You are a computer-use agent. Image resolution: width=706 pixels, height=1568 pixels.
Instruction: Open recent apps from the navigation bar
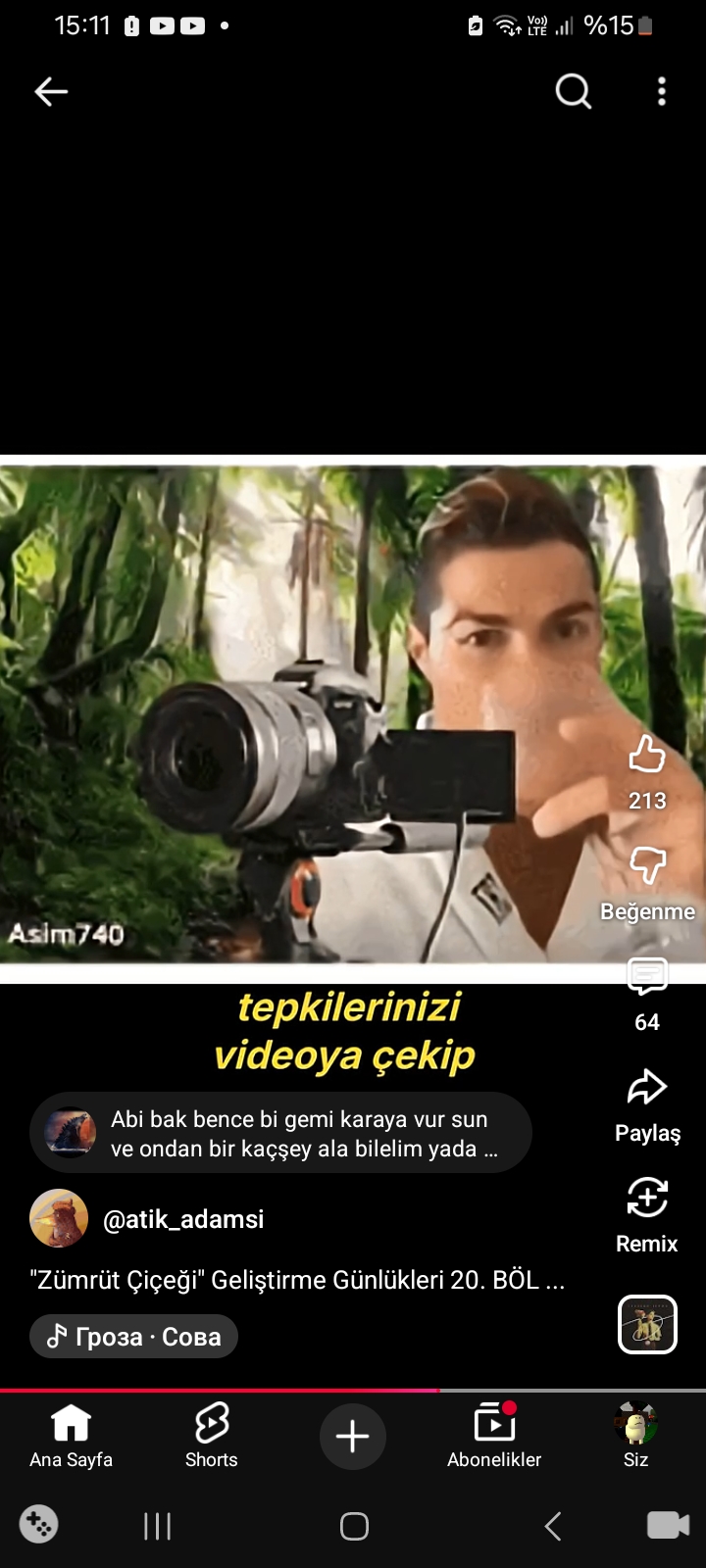(157, 1526)
